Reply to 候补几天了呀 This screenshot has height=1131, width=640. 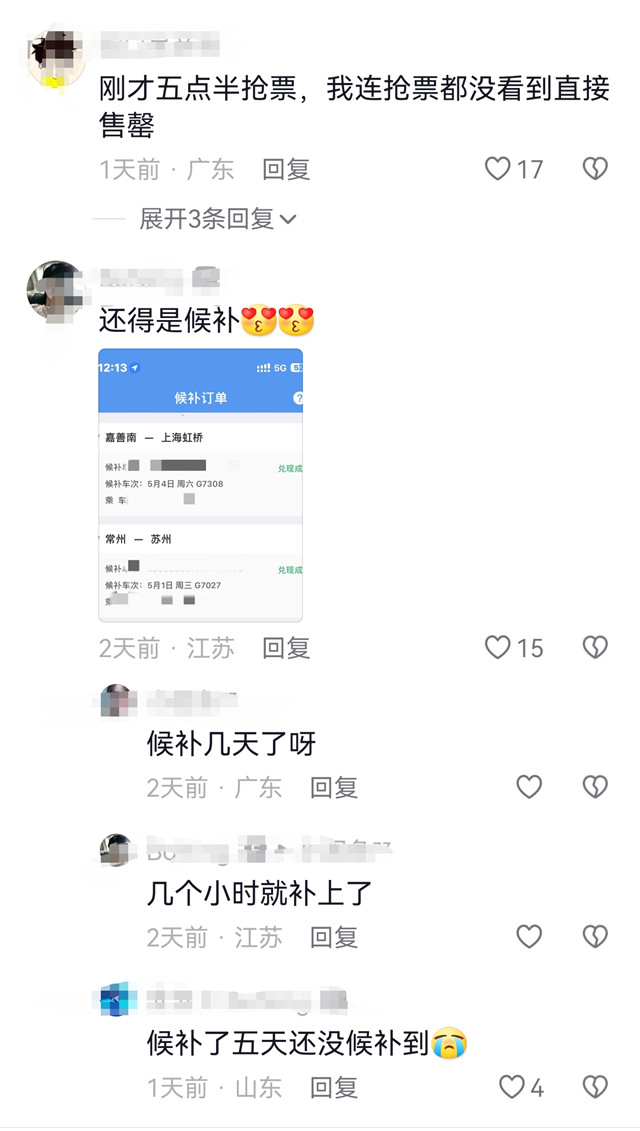pos(334,787)
